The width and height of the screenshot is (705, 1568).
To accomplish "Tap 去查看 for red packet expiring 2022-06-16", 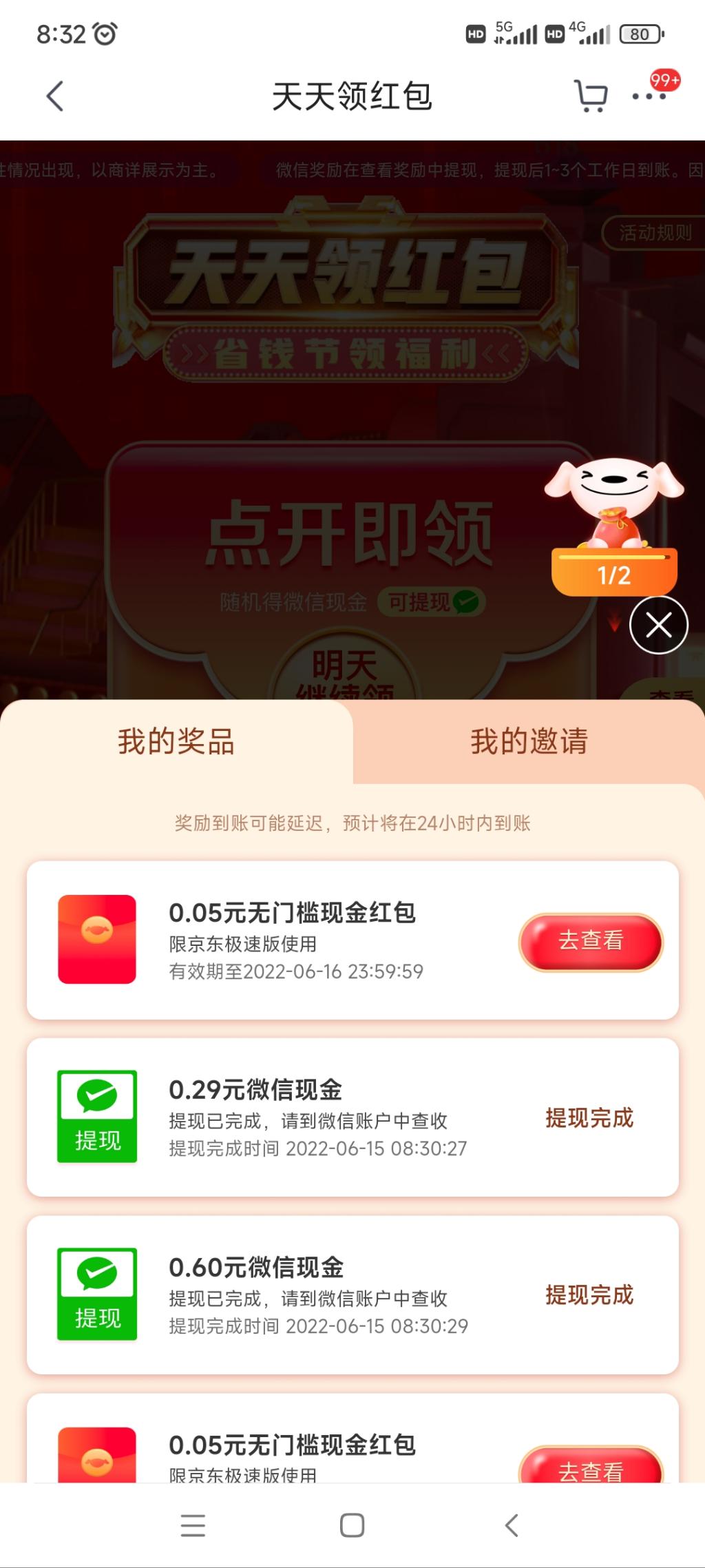I will [x=591, y=942].
